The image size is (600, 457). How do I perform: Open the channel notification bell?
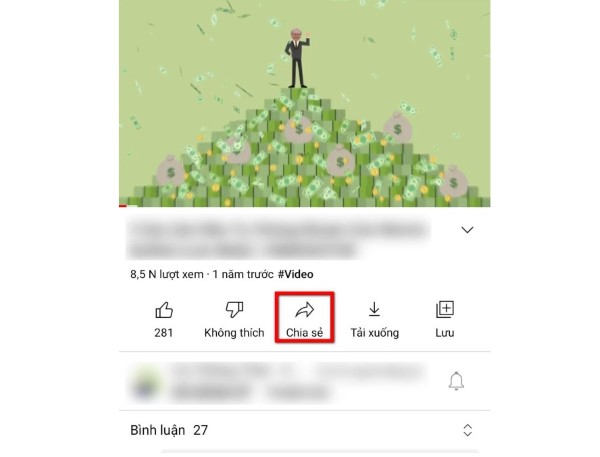[456, 381]
